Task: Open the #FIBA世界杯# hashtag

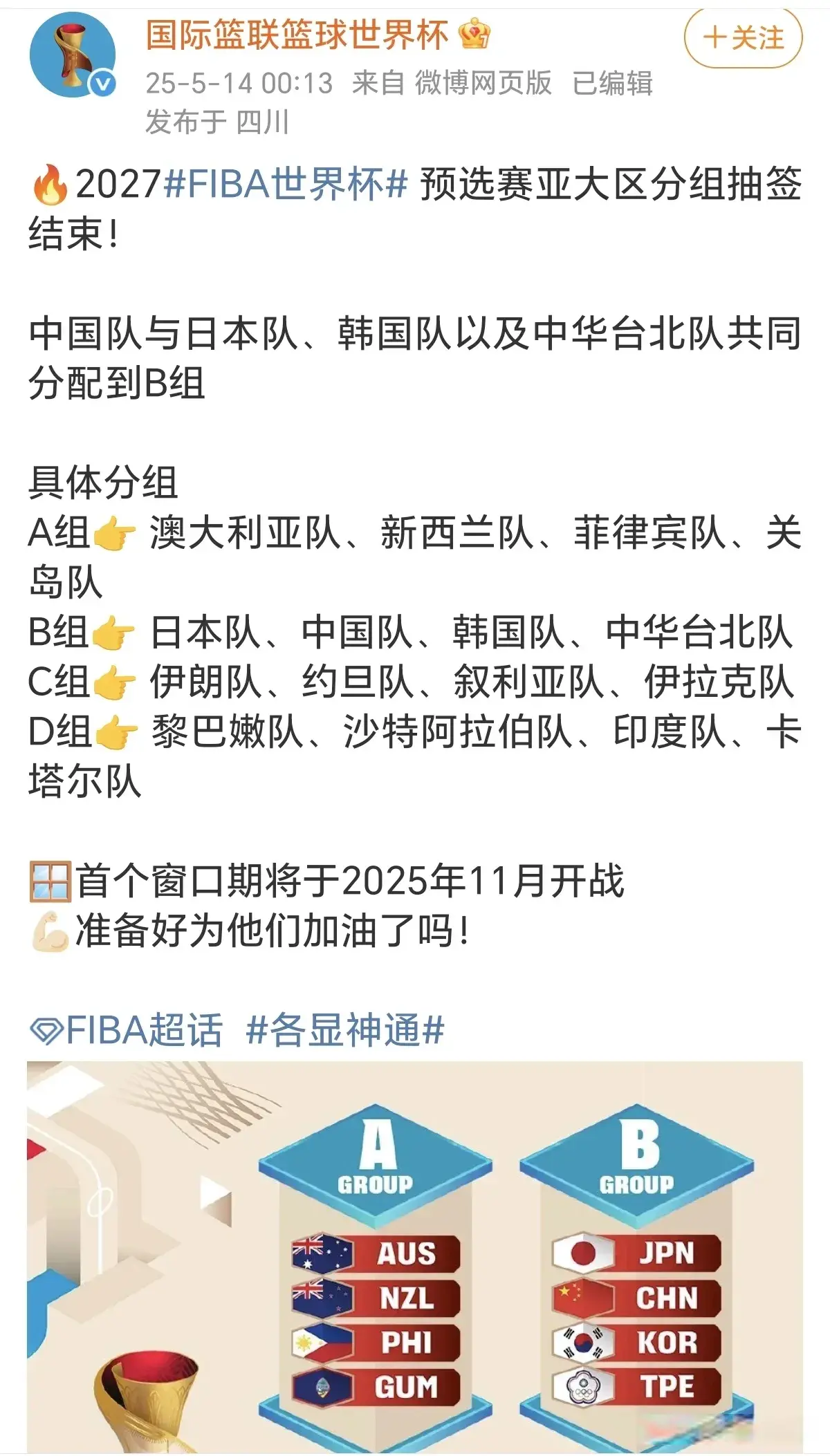Action: click(x=285, y=185)
